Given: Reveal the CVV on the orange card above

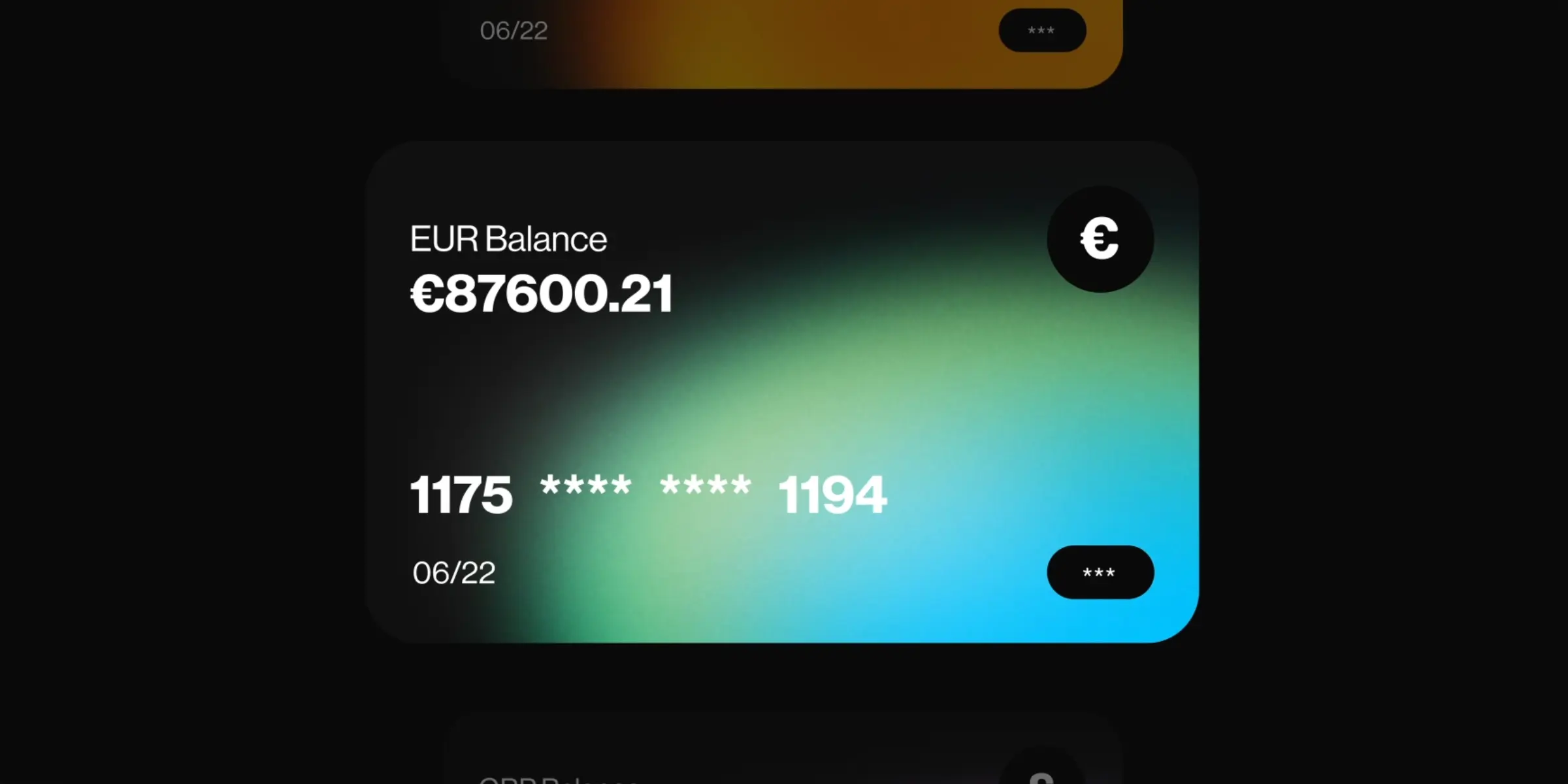Looking at the screenshot, I should pyautogui.click(x=1042, y=30).
